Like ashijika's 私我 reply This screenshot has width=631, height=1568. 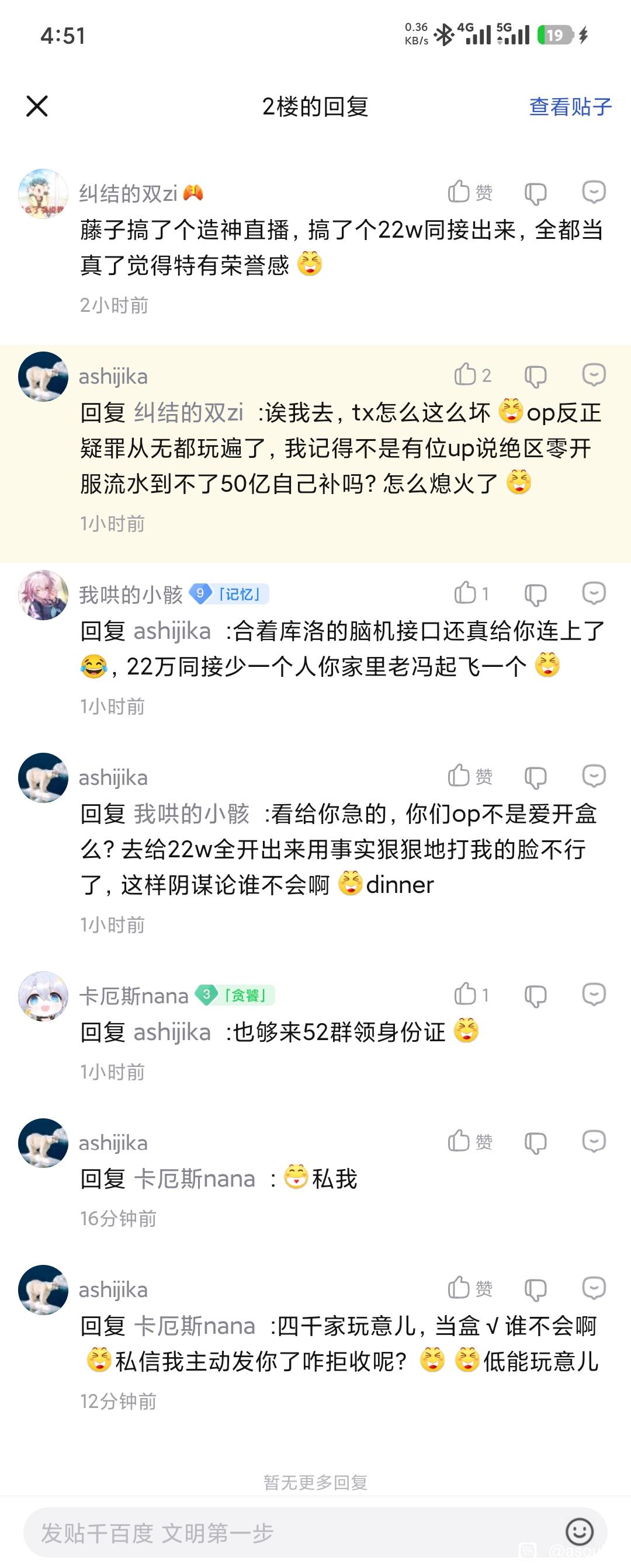(x=470, y=1141)
